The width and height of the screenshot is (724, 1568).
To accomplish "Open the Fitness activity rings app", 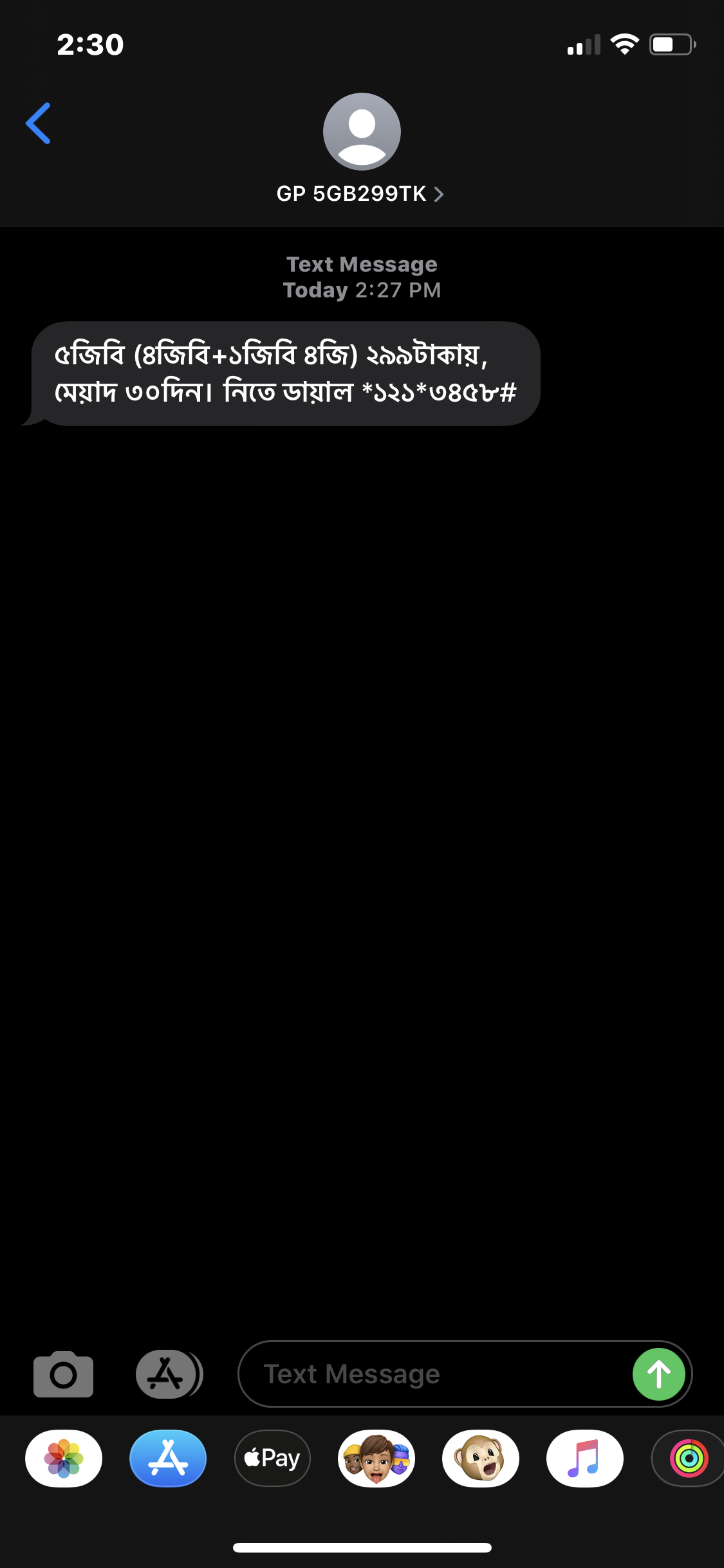I will point(688,1458).
